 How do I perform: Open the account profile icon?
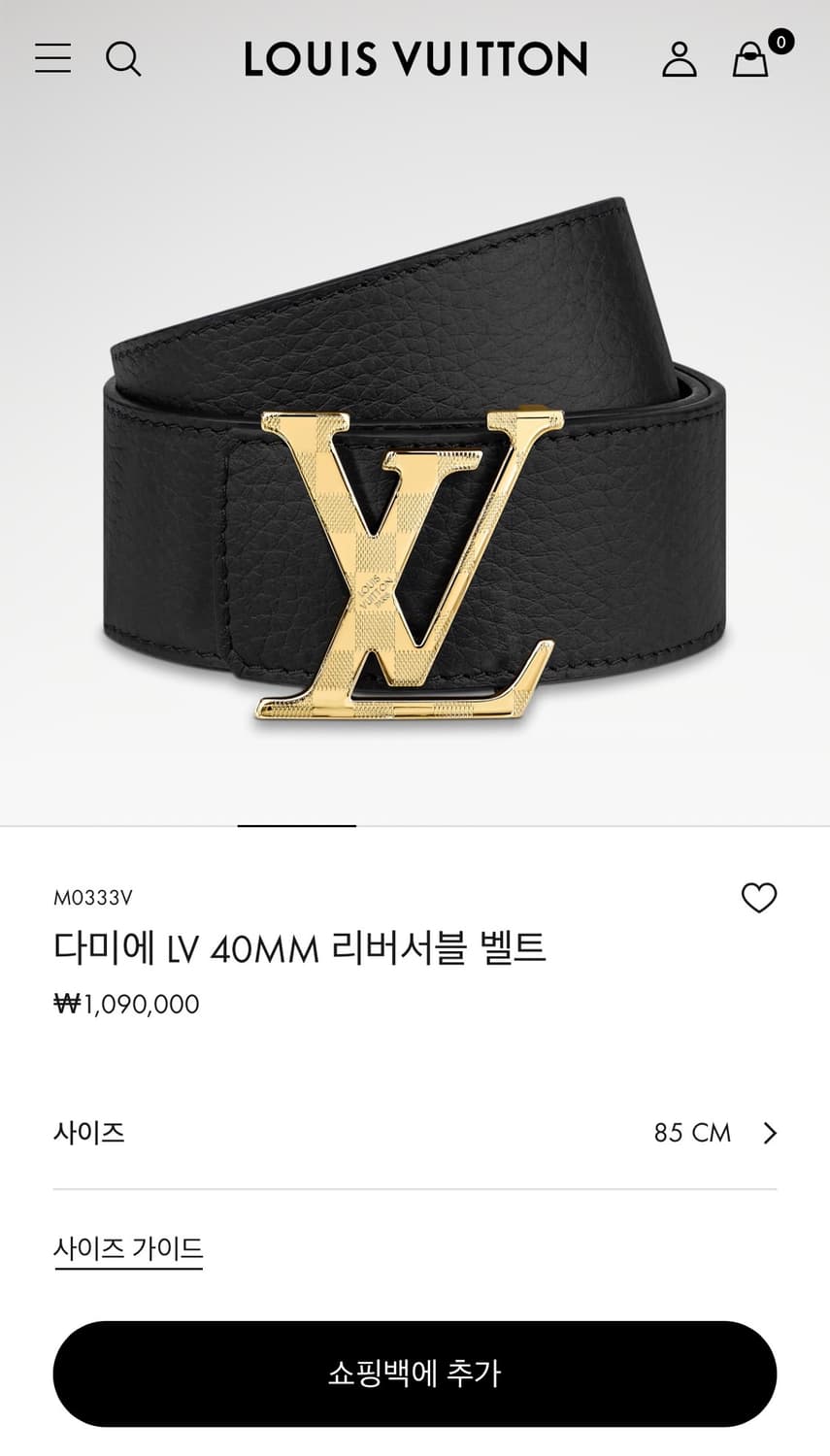click(679, 60)
